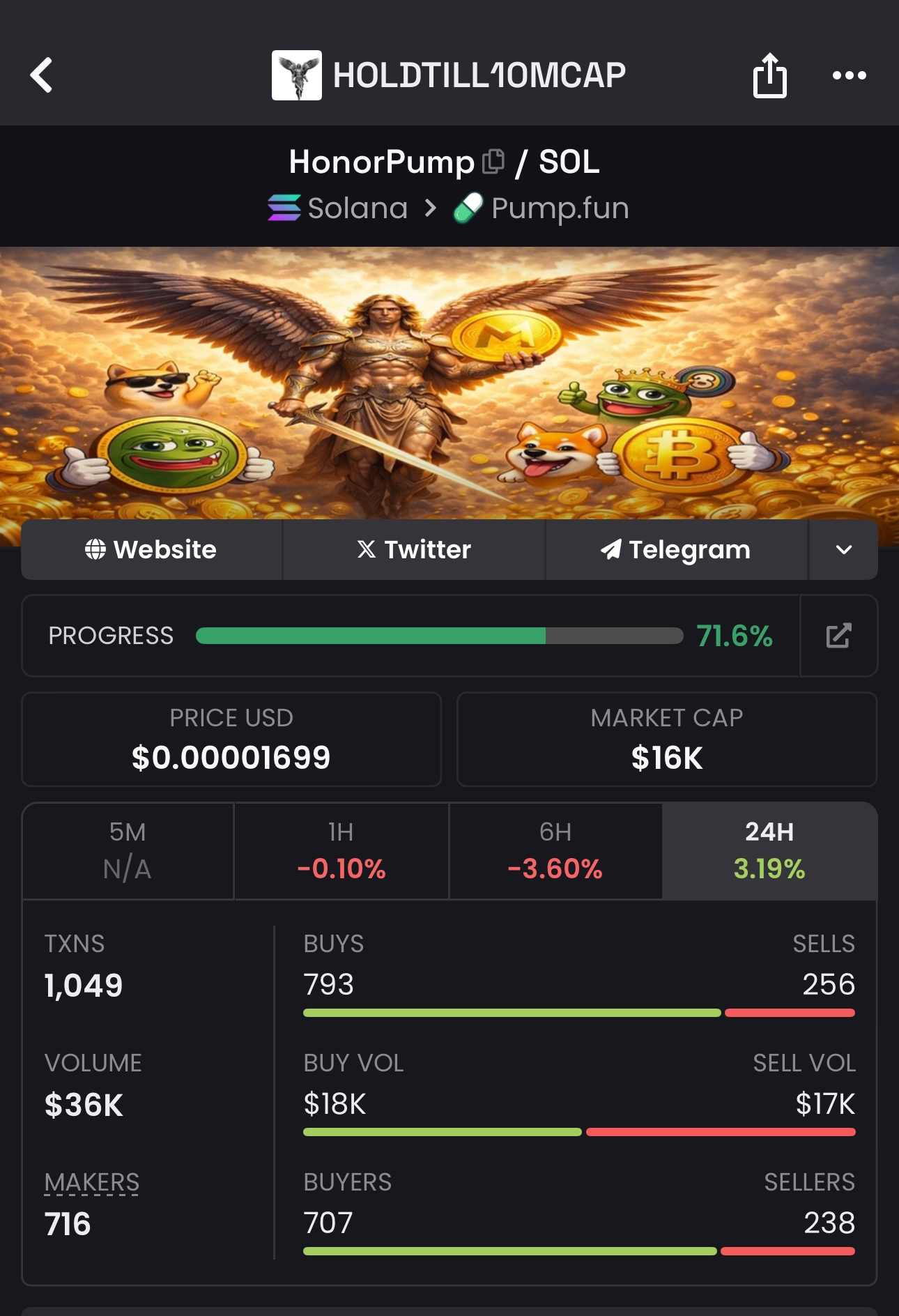The height and width of the screenshot is (1316, 899).
Task: Open bonding progress in external page
Action: (838, 636)
